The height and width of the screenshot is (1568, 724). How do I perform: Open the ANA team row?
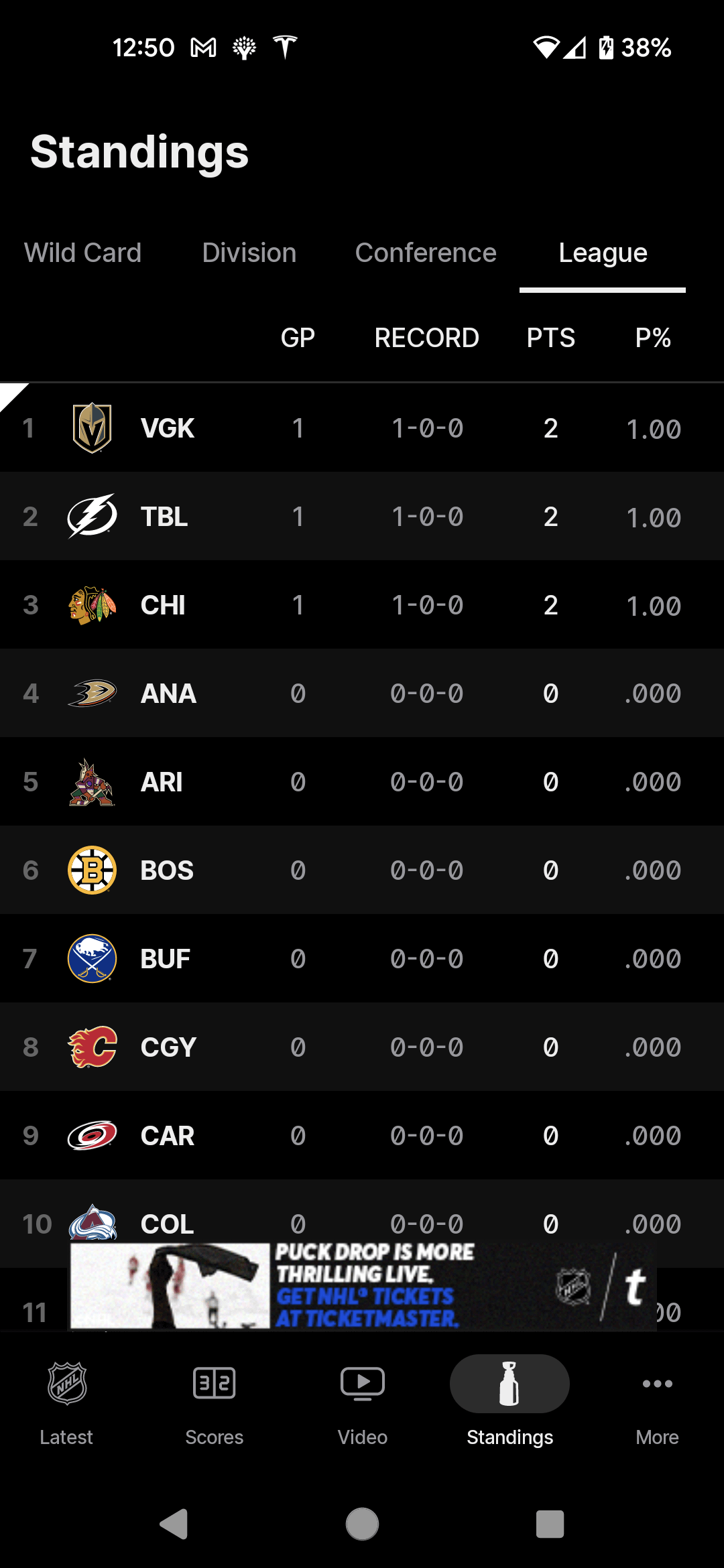coord(362,694)
